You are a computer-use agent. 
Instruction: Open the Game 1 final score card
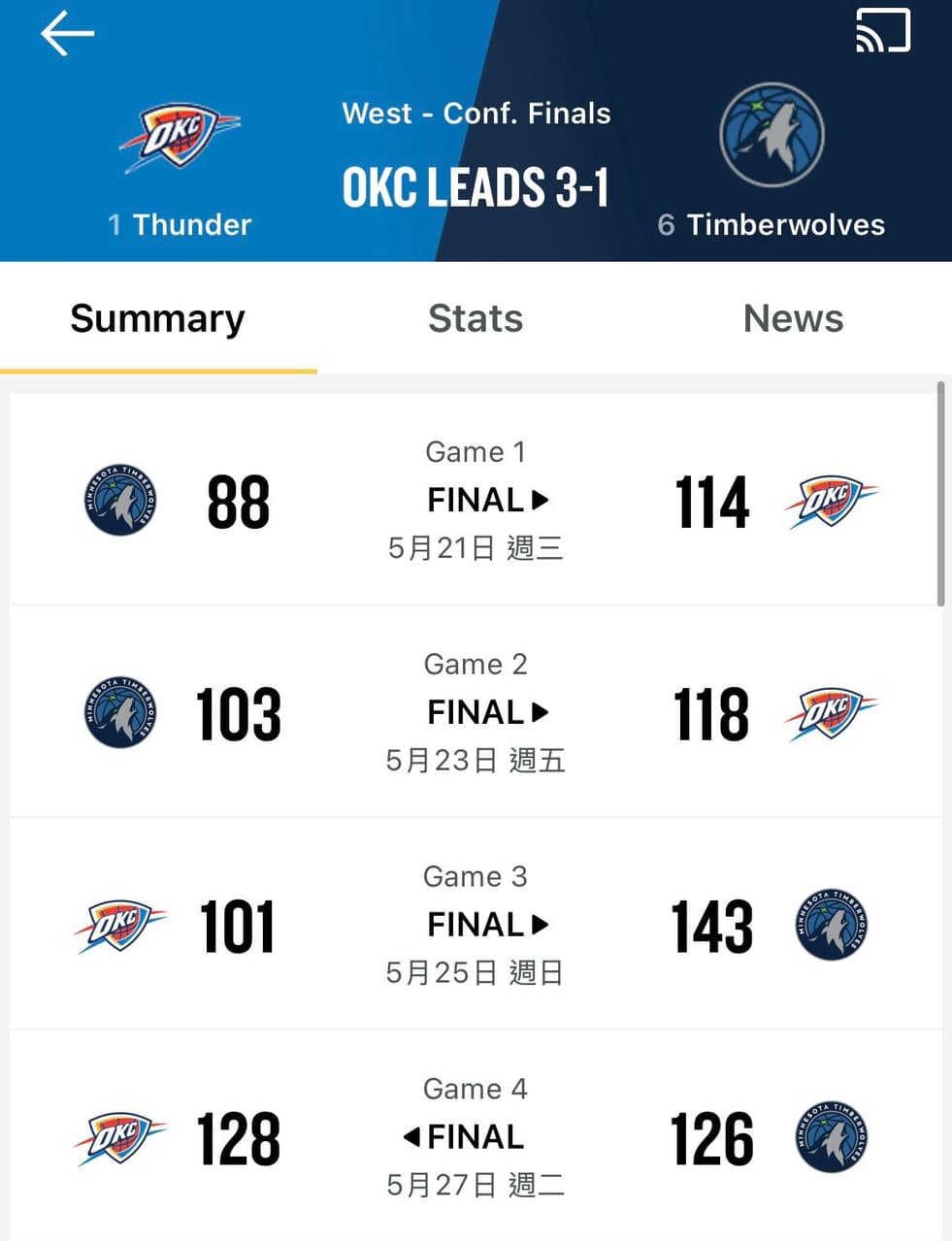476,500
